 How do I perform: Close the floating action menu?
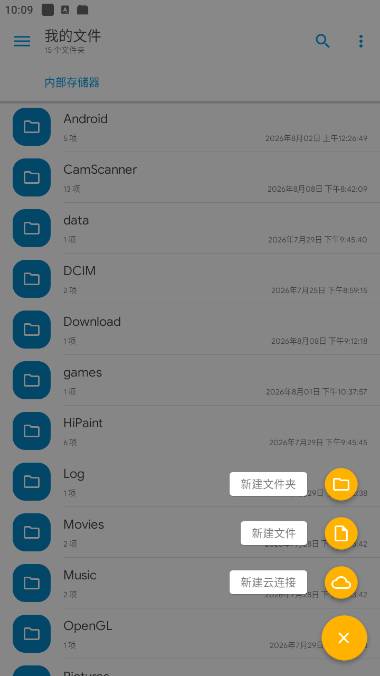pos(344,638)
